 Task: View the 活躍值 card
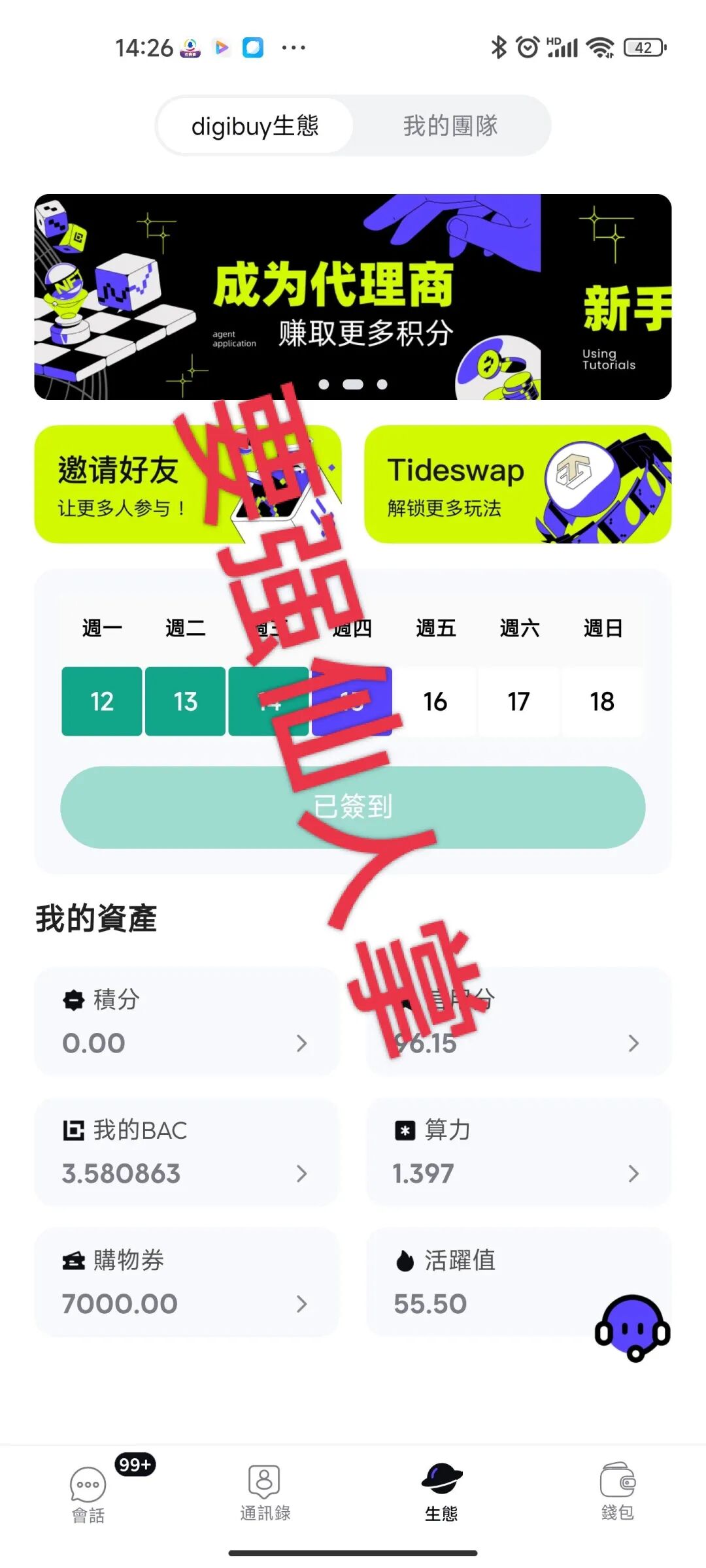484,1282
